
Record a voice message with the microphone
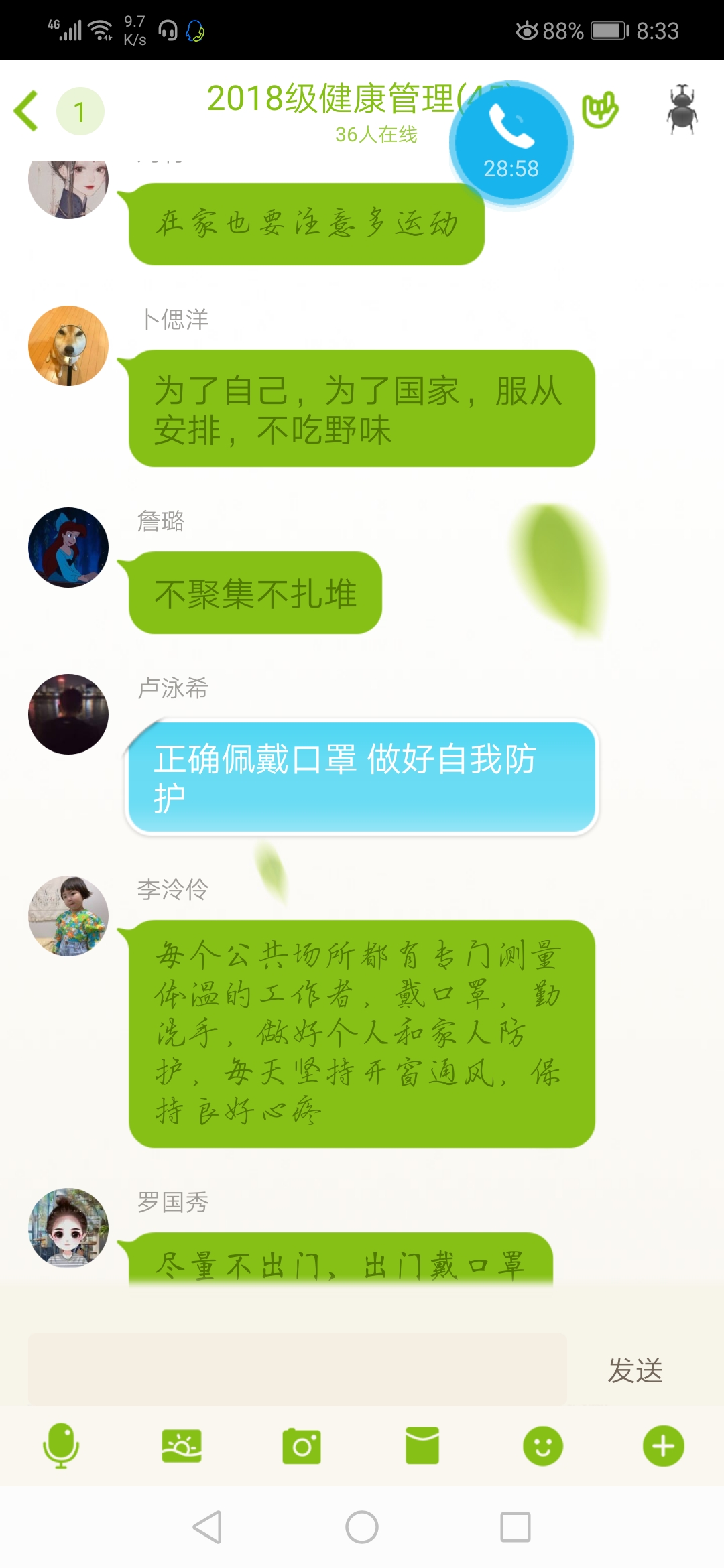click(x=61, y=1446)
